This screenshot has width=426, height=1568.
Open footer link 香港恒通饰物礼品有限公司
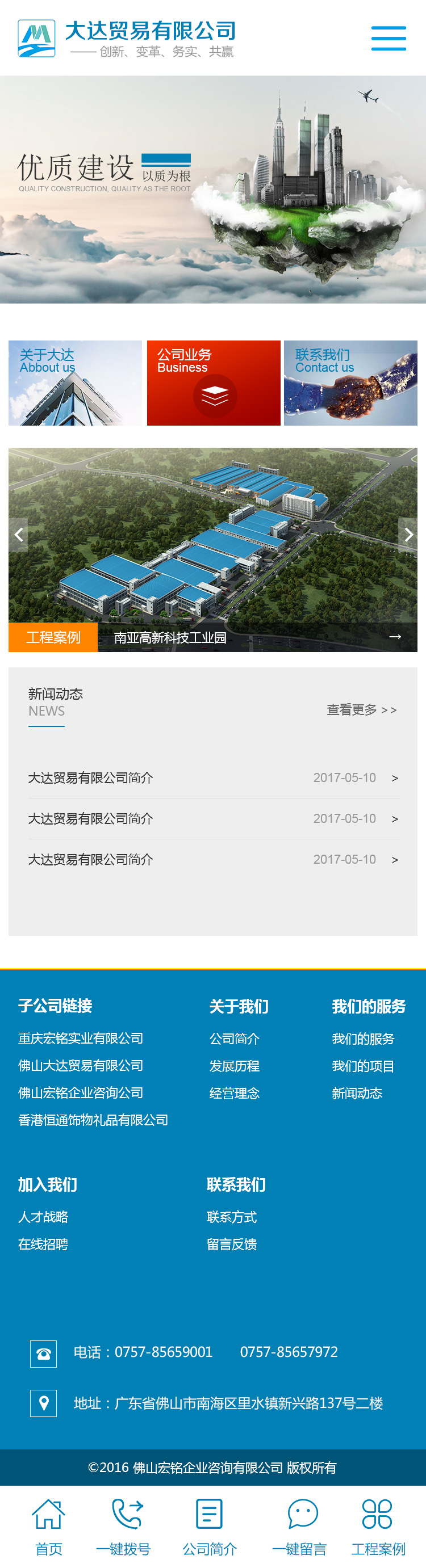click(x=93, y=1120)
